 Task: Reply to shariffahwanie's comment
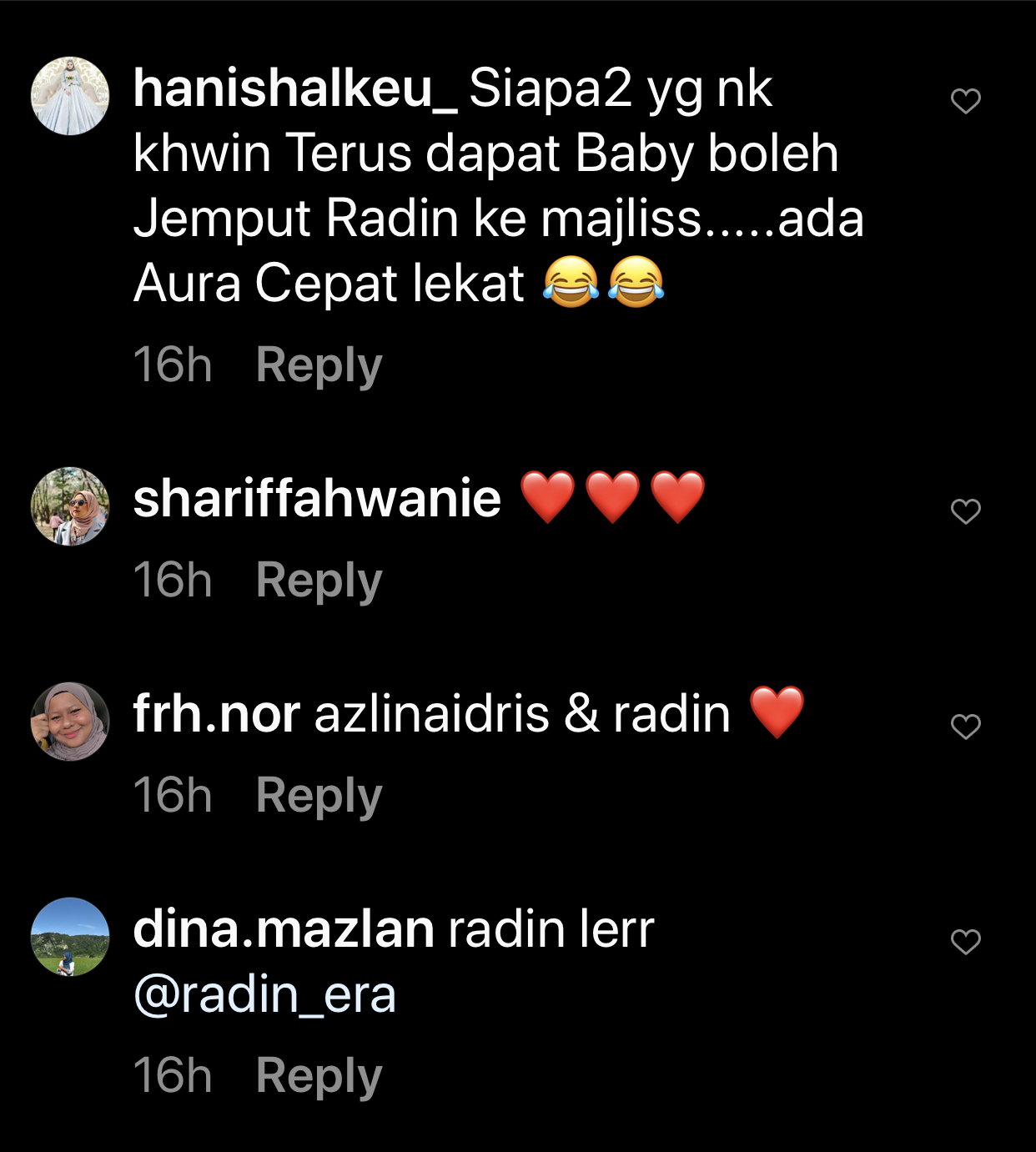coord(319,581)
